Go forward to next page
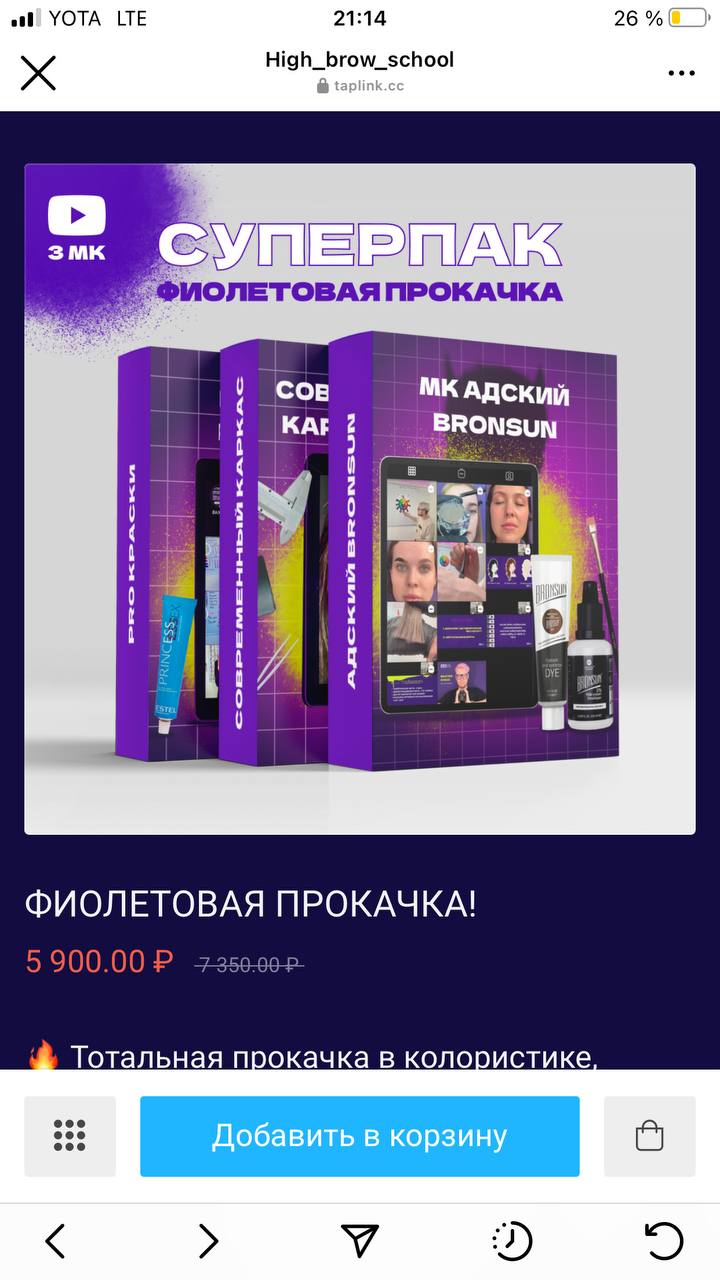The width and height of the screenshot is (720, 1280). point(208,1241)
